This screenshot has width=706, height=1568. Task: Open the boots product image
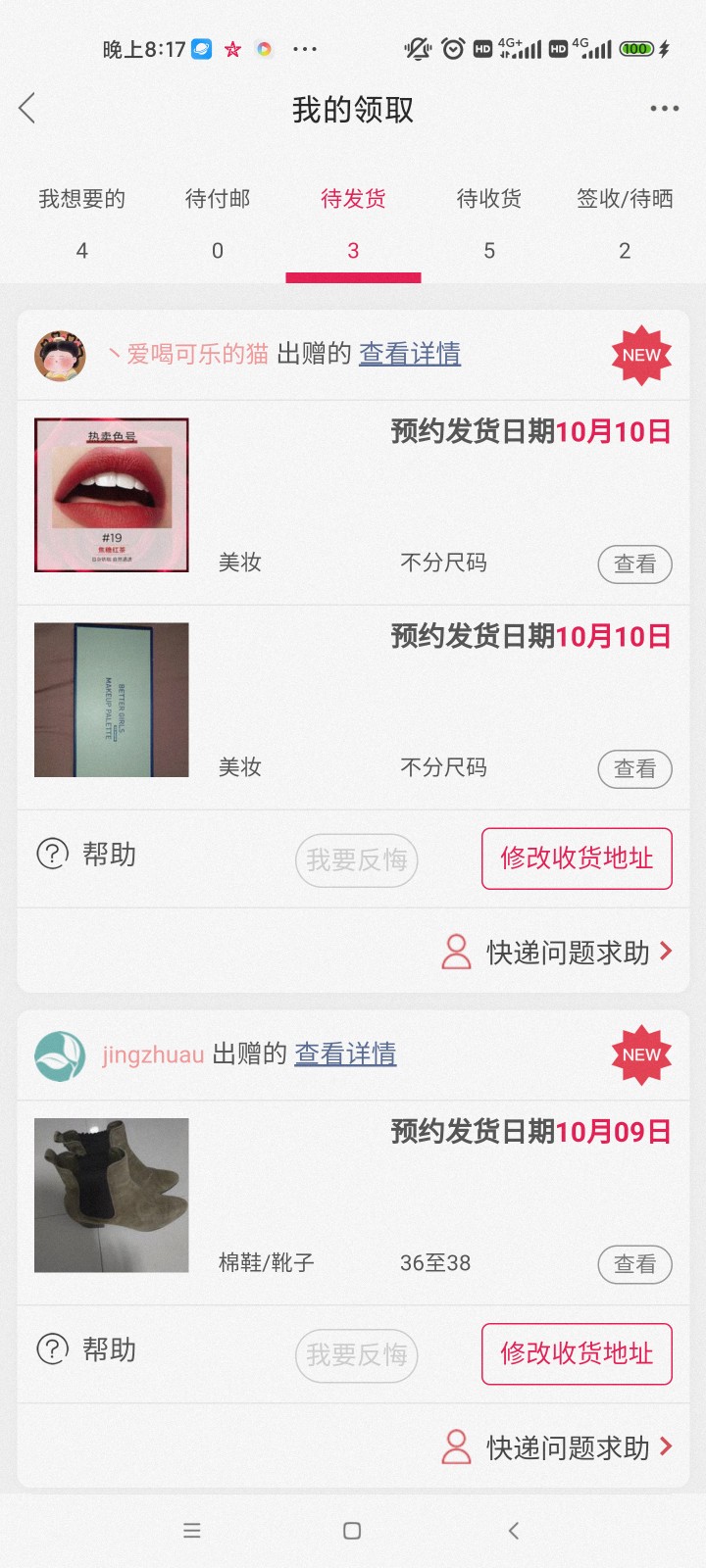pos(112,1195)
